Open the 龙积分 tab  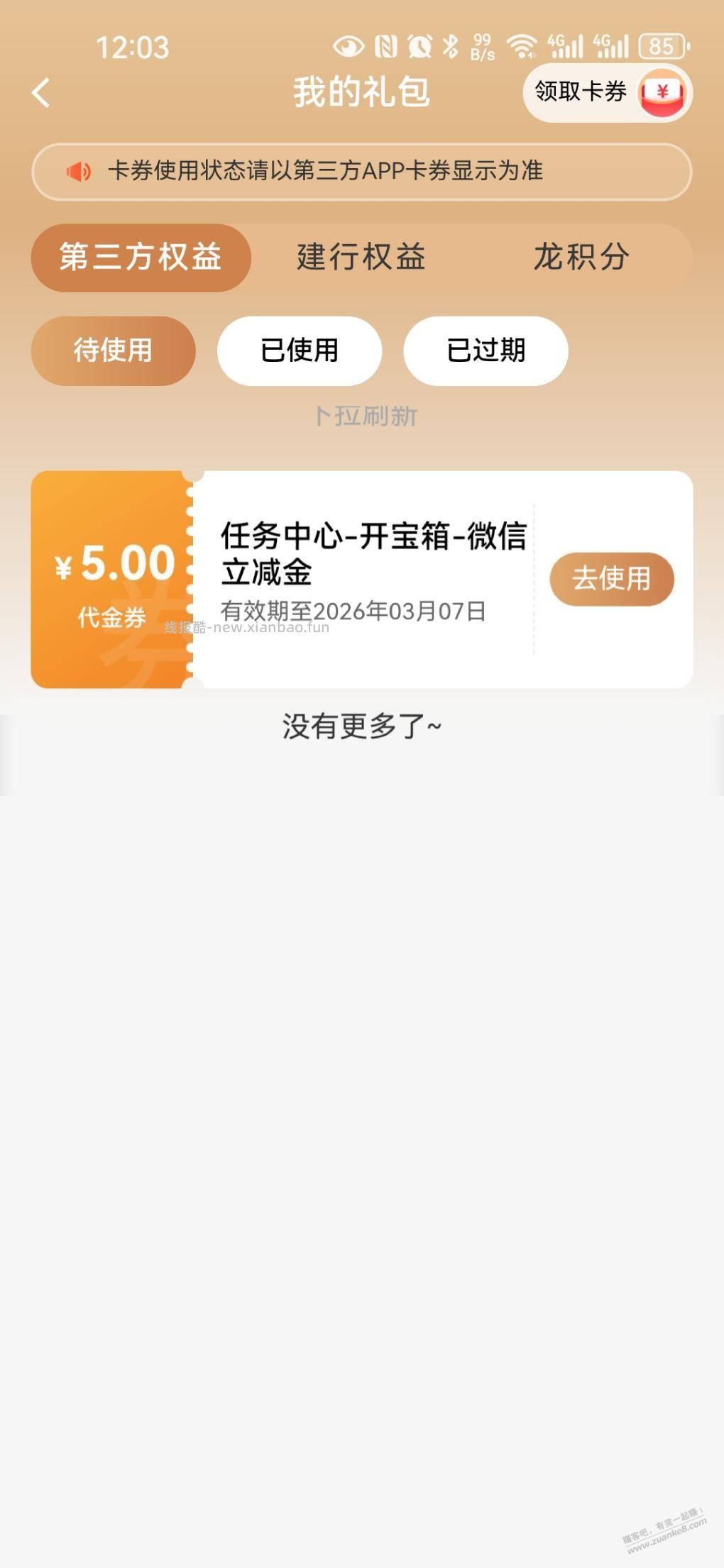[x=582, y=258]
